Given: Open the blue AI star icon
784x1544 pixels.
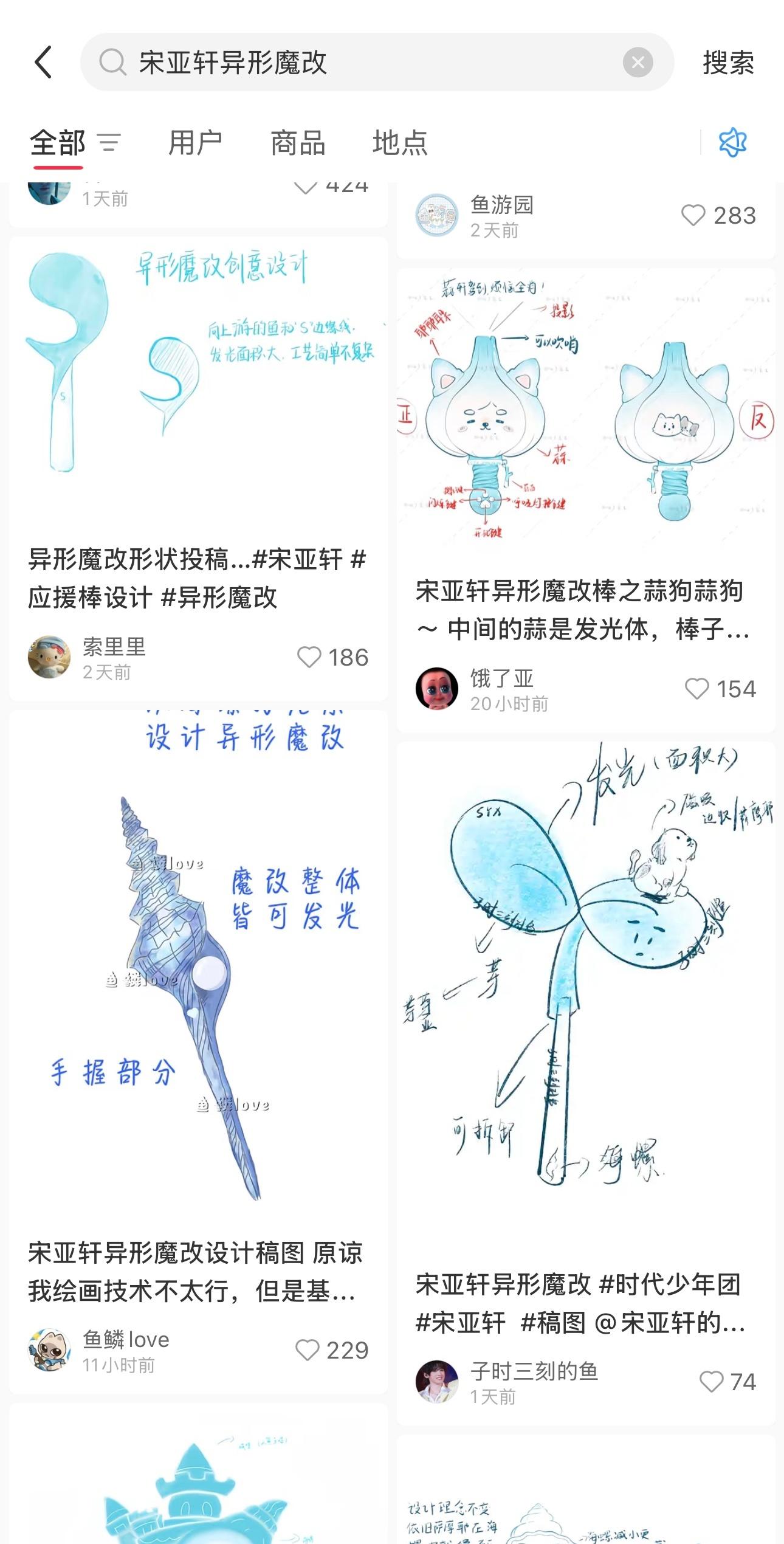Looking at the screenshot, I should pyautogui.click(x=732, y=143).
